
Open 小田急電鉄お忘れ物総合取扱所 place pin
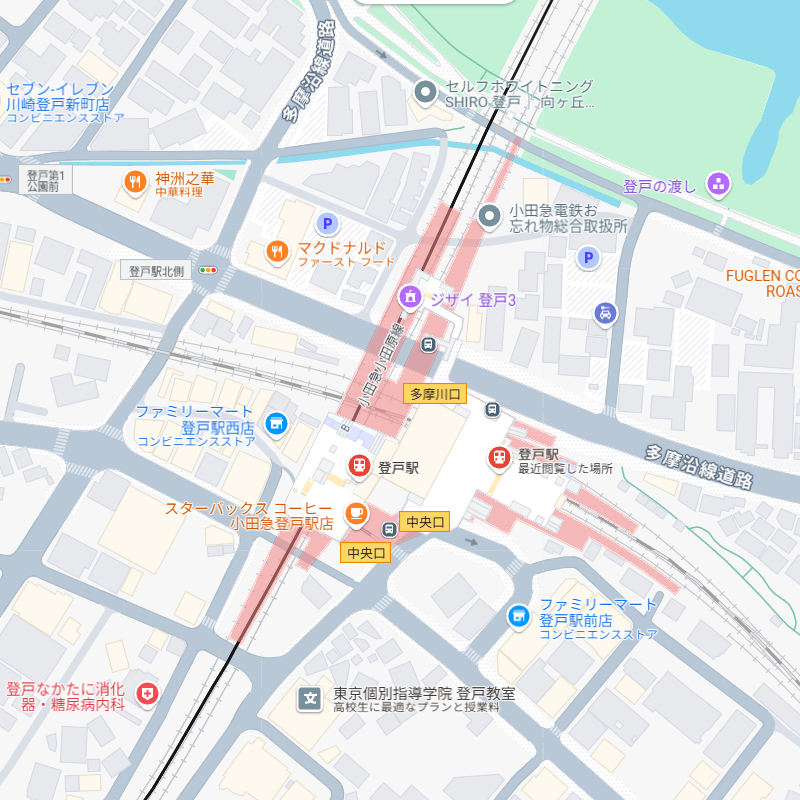coord(489,215)
